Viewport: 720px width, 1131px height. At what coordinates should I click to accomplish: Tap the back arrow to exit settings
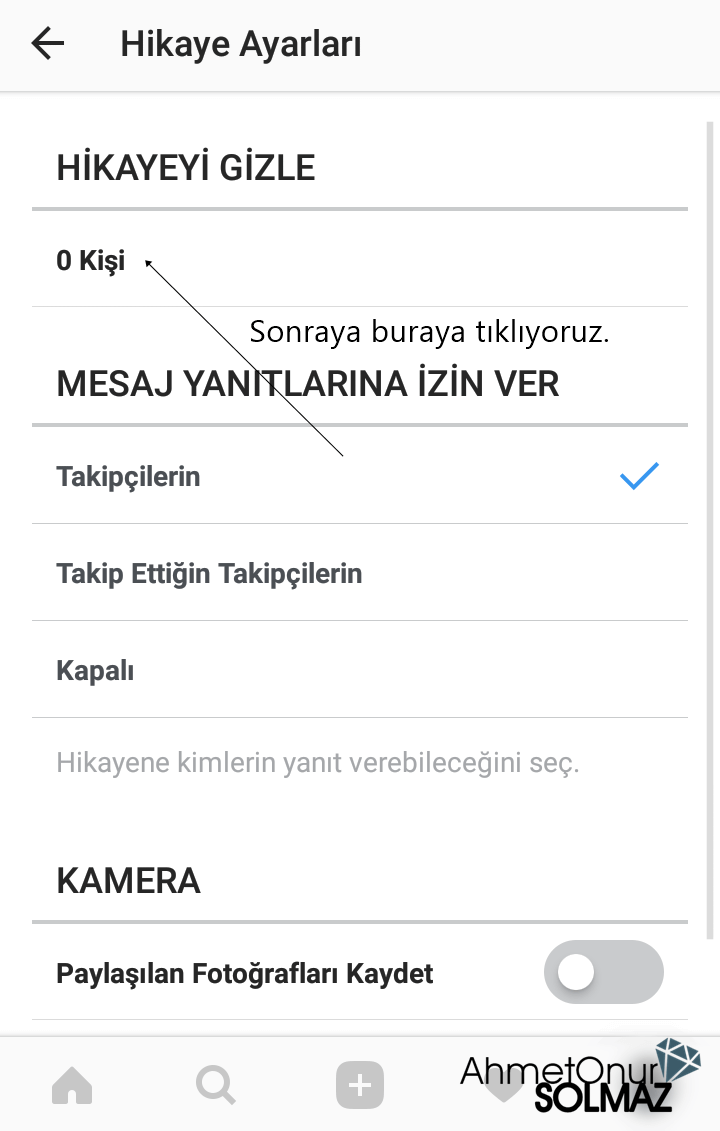[x=46, y=43]
